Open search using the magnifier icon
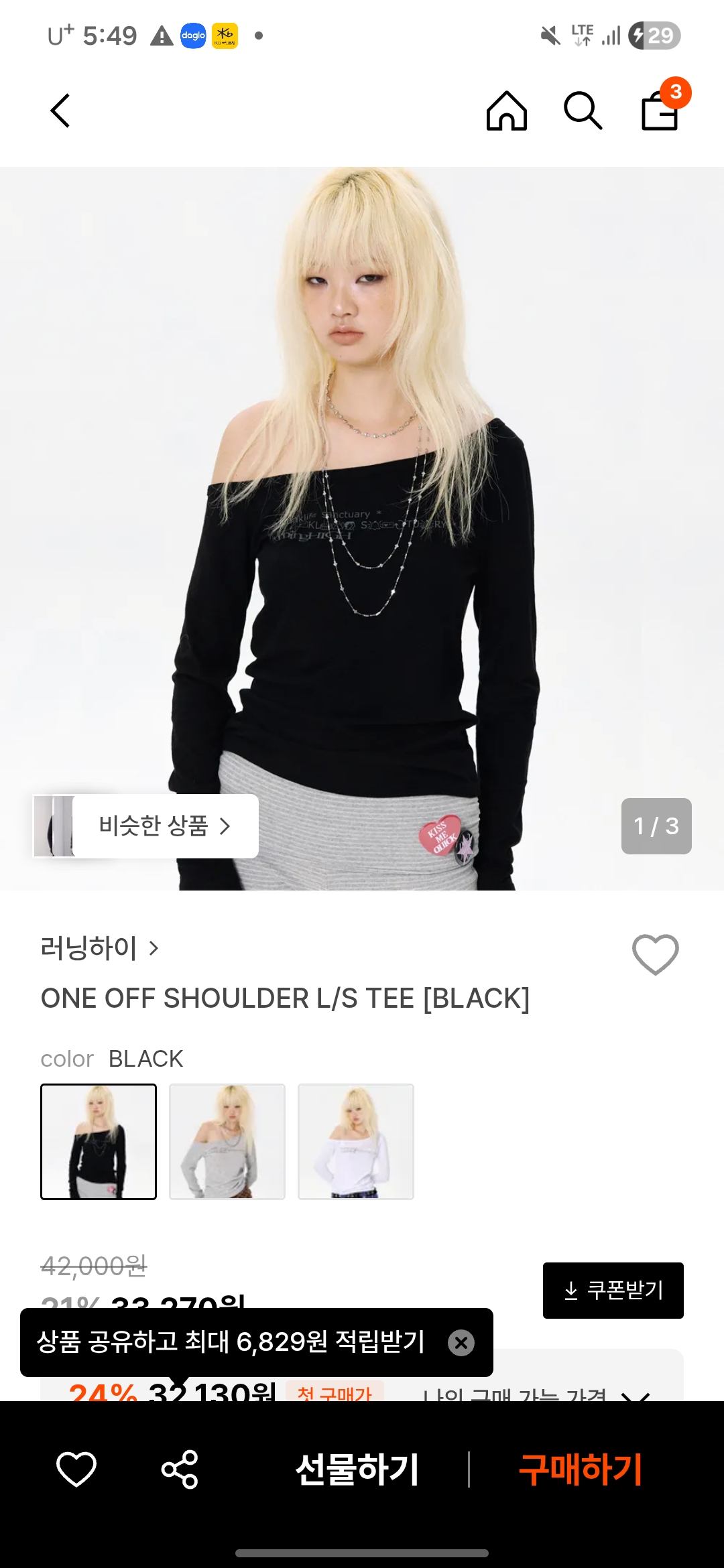Screen dimensions: 724x1568 coord(583,111)
